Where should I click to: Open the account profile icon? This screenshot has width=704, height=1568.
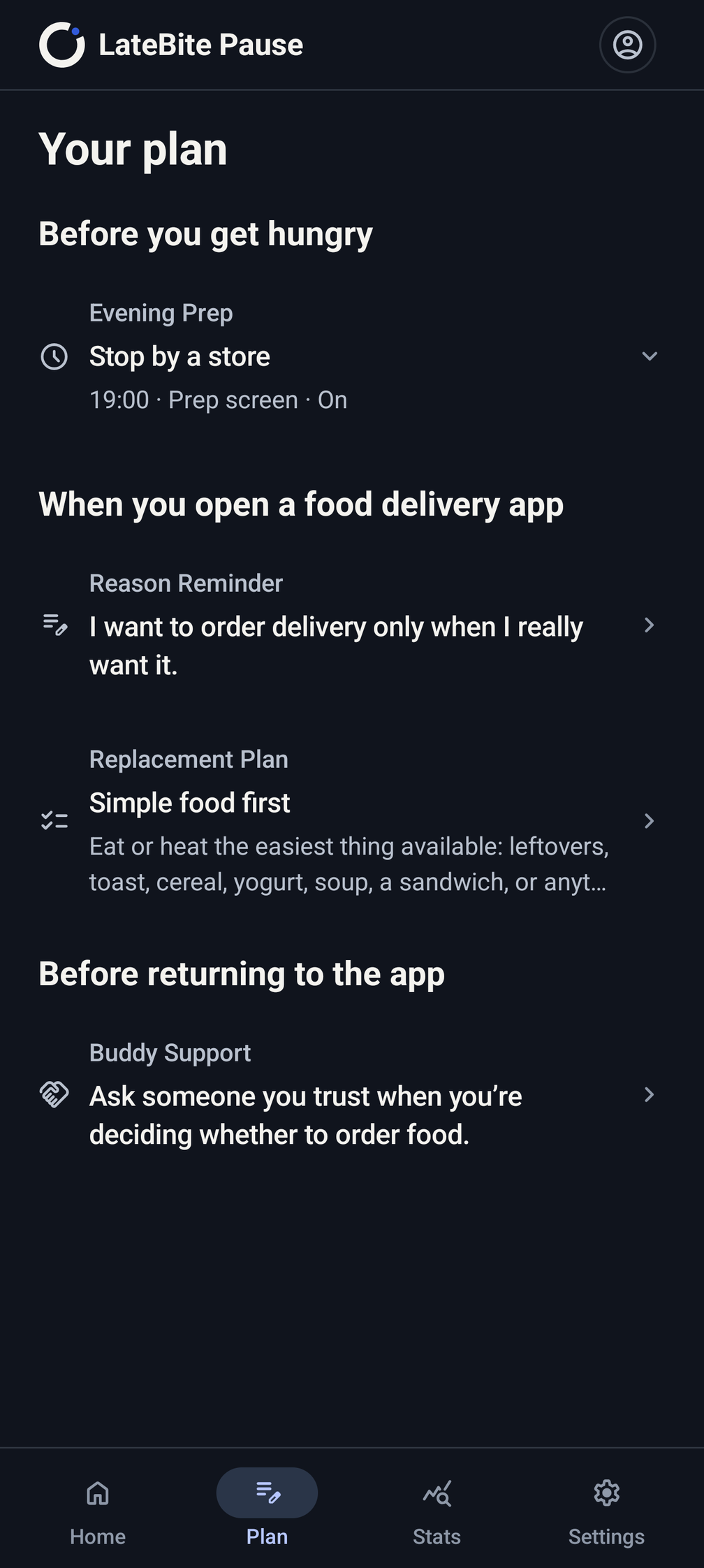[x=627, y=45]
